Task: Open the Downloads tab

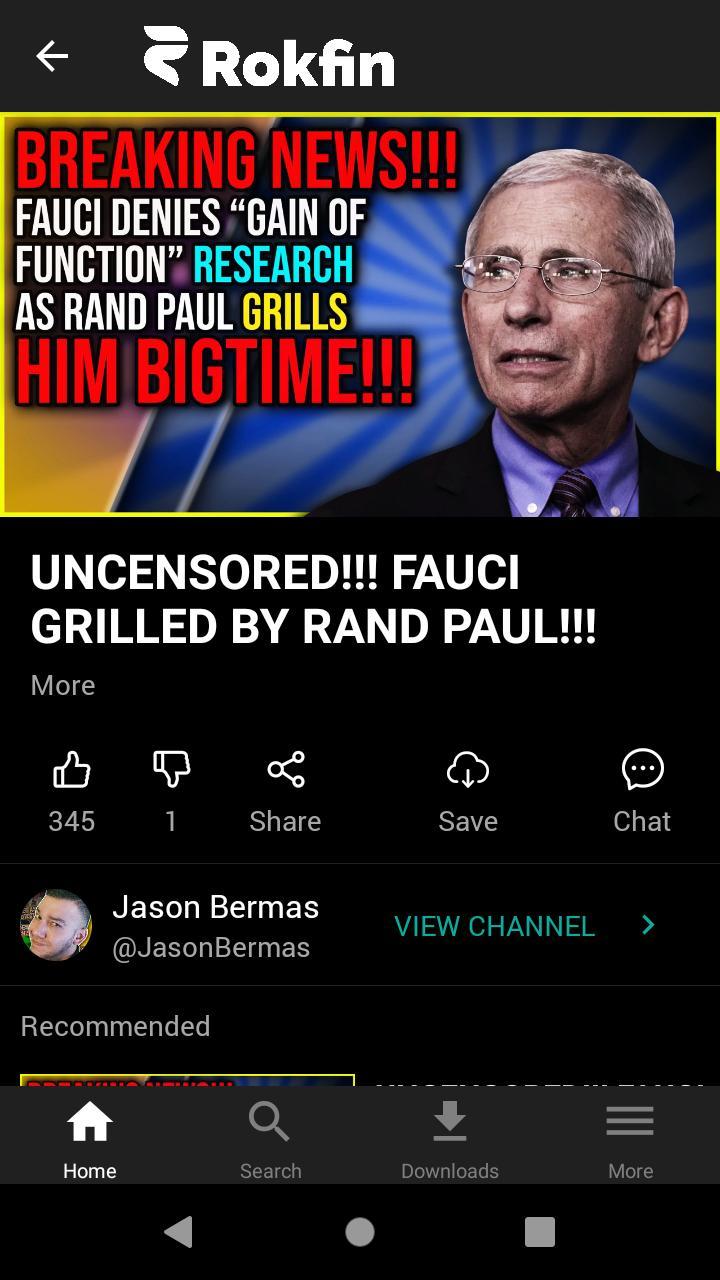Action: pyautogui.click(x=450, y=1138)
